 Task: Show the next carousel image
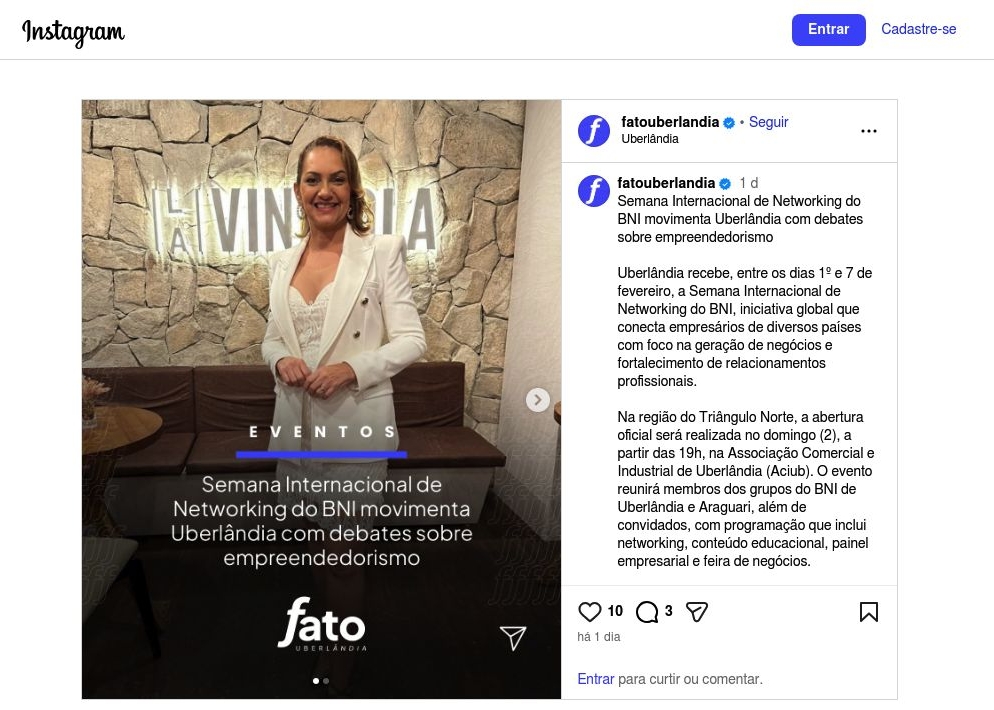click(x=538, y=400)
